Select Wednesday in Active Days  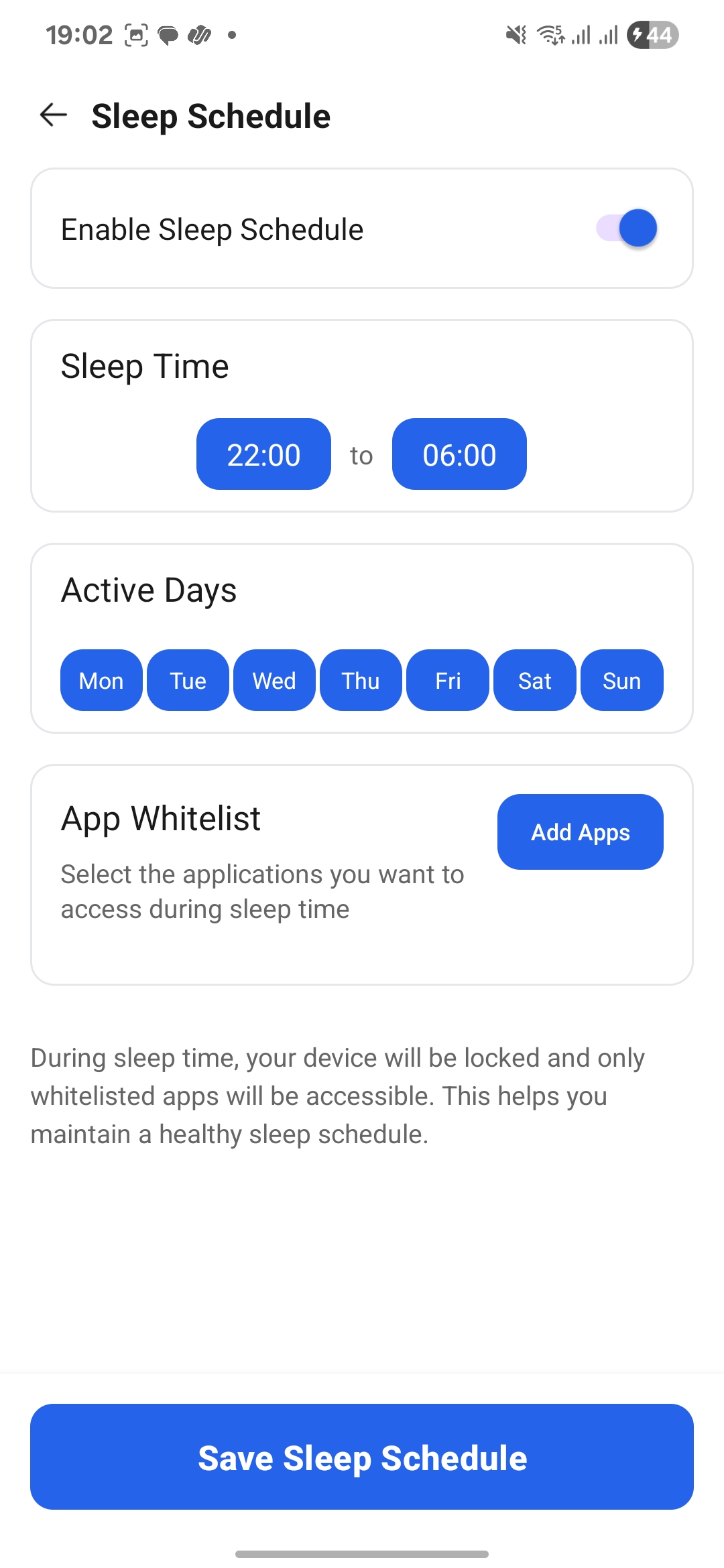(x=274, y=680)
